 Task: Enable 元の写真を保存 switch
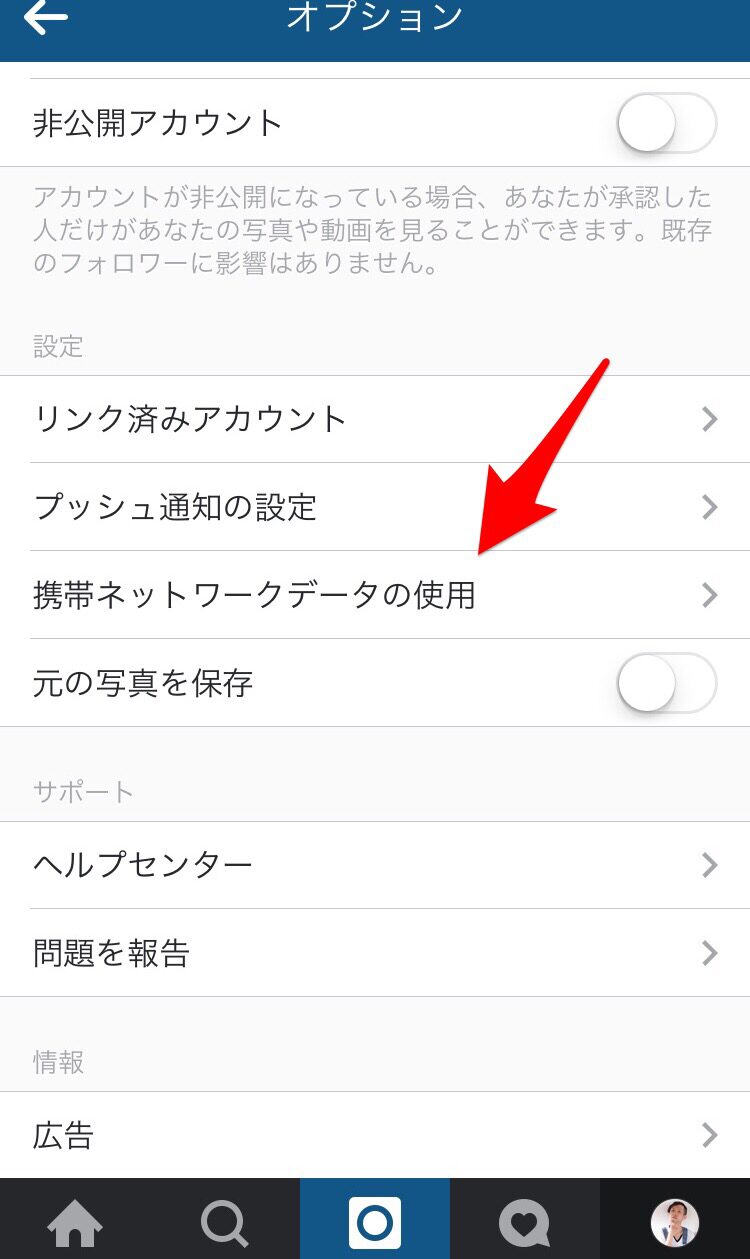tap(667, 683)
